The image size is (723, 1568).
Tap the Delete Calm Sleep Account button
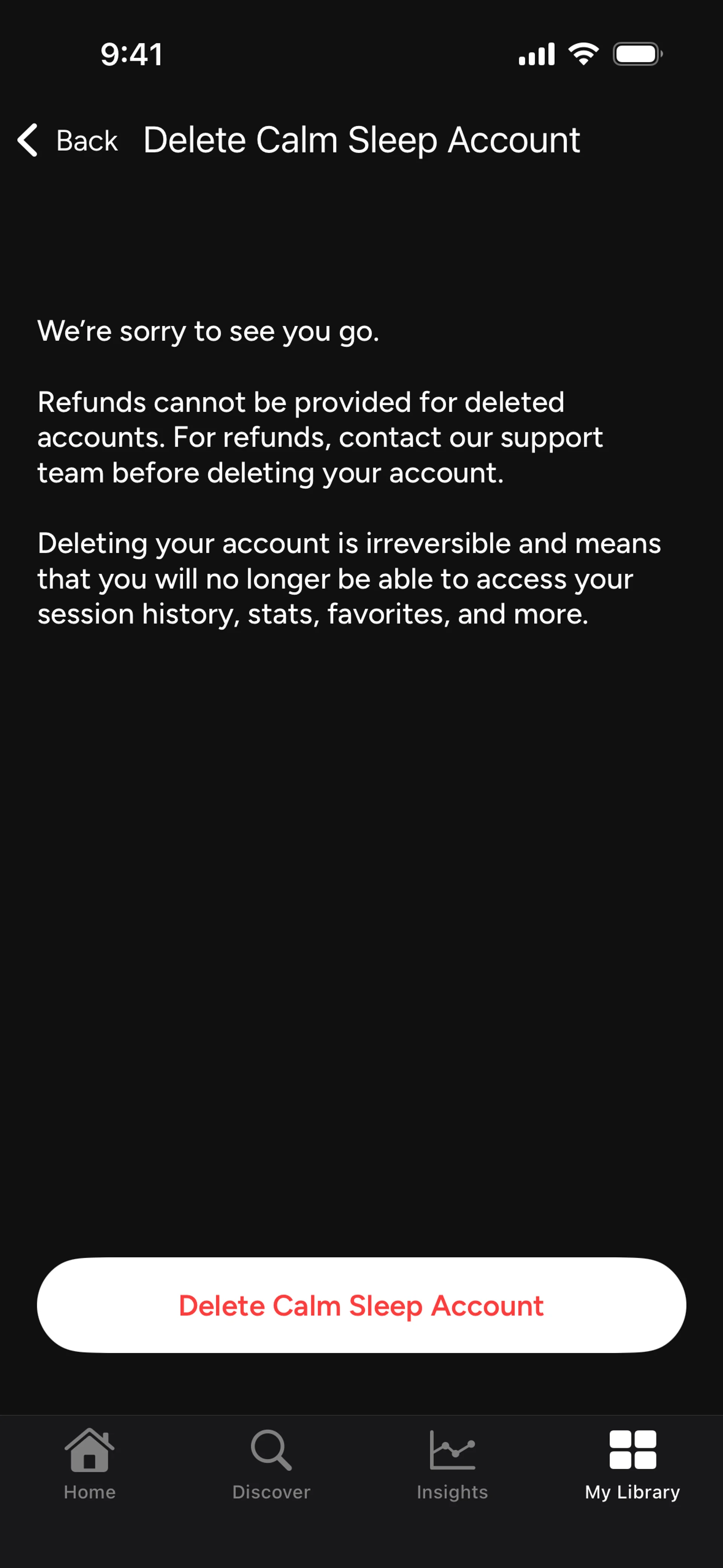click(361, 1305)
